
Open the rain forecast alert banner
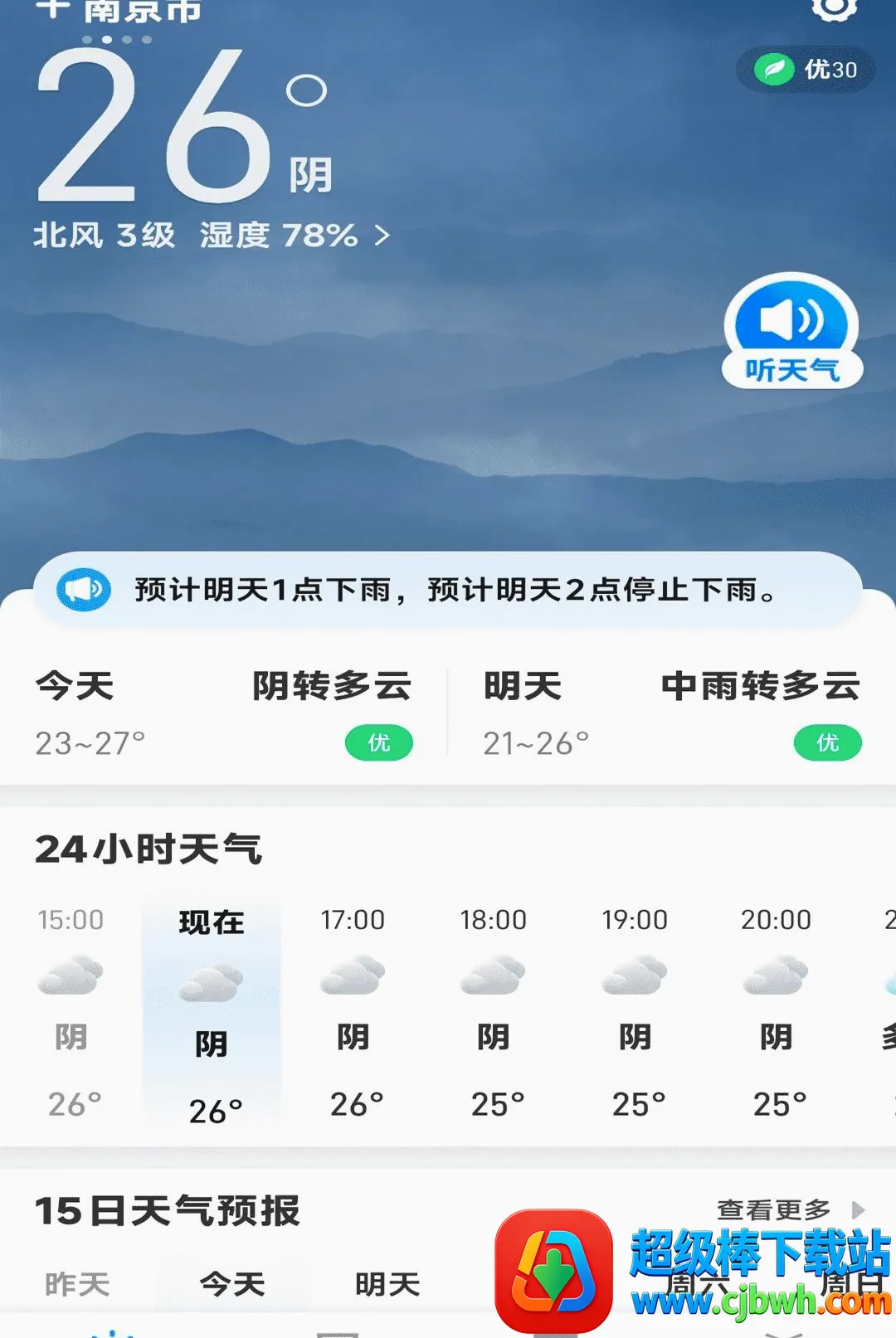(x=448, y=590)
